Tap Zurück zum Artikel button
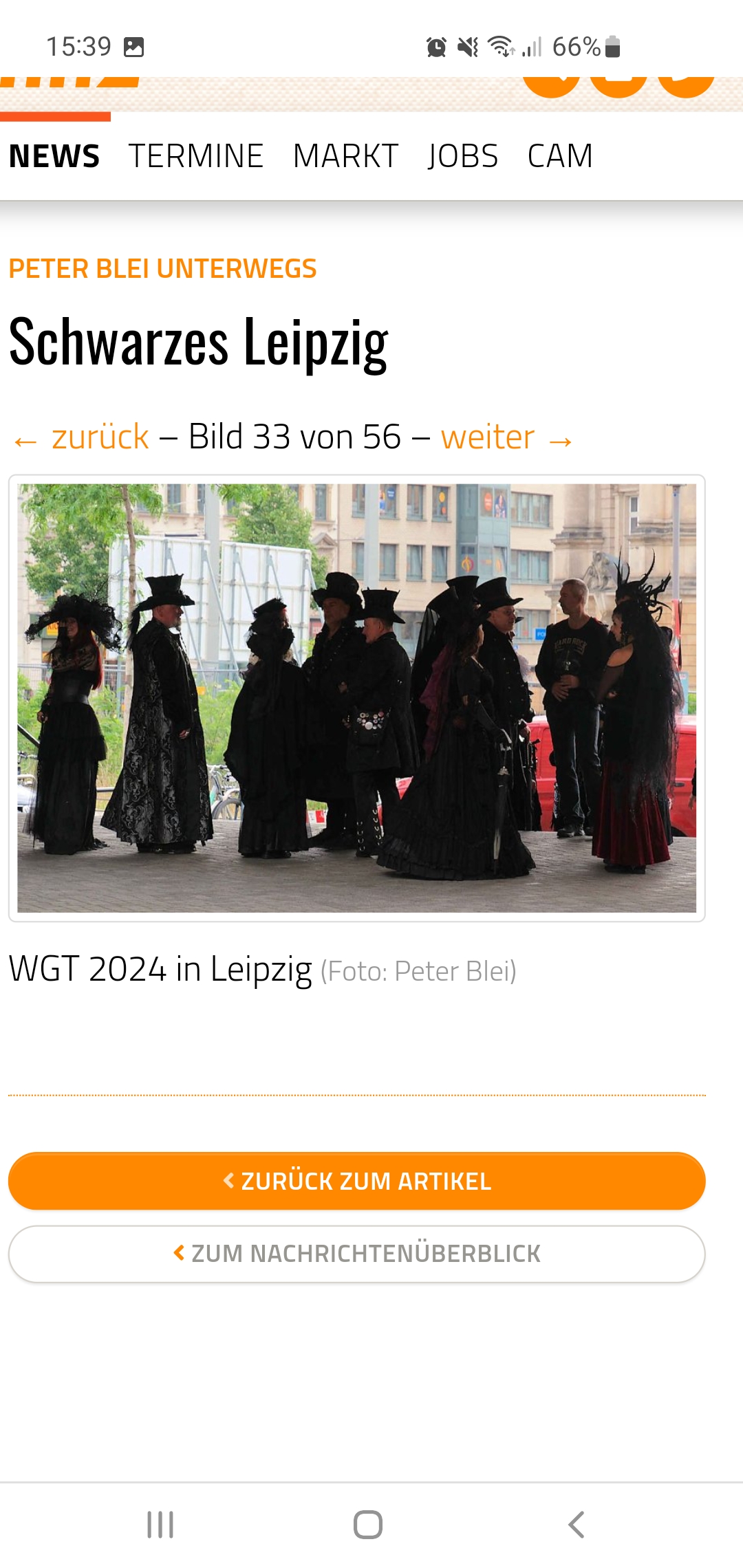 [356, 1181]
